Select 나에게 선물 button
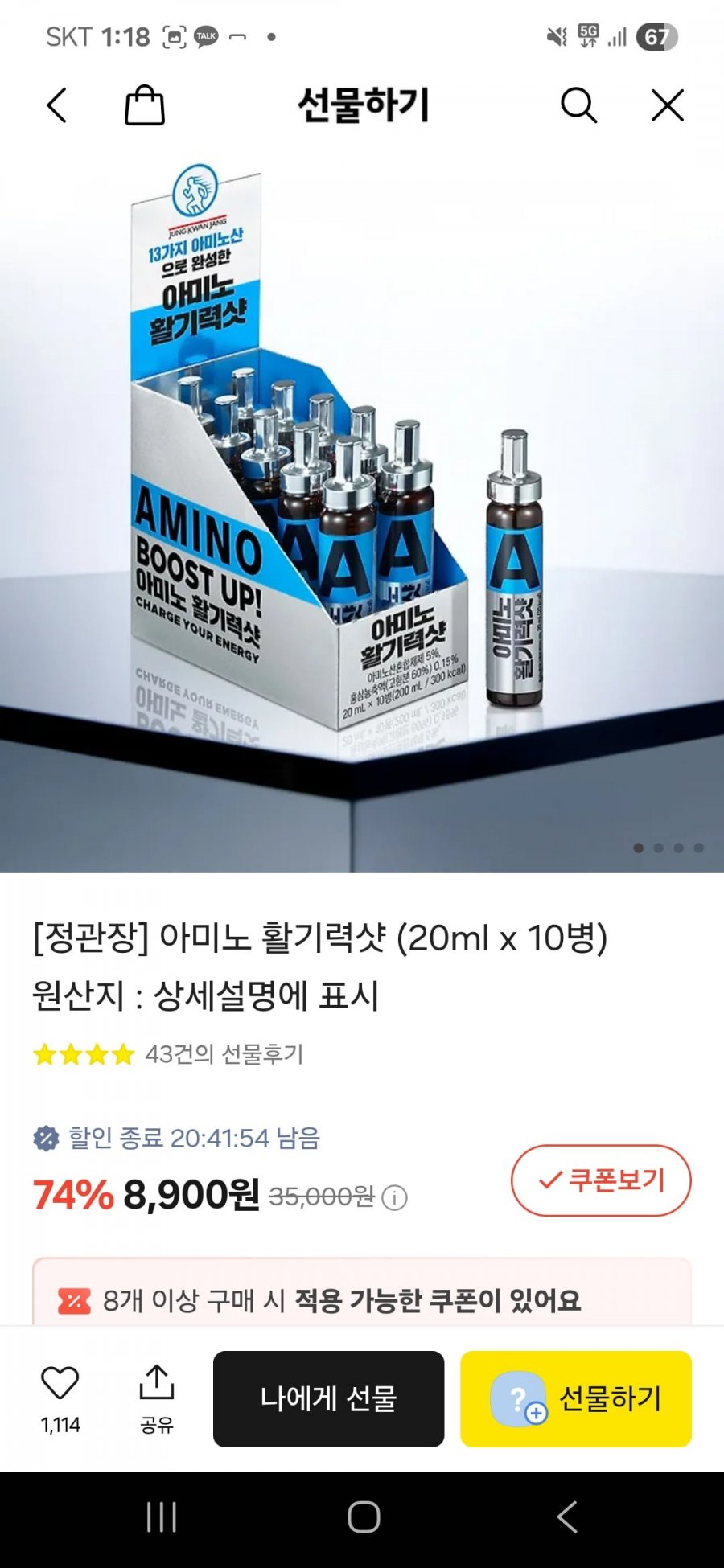The image size is (724, 1568). (328, 1399)
